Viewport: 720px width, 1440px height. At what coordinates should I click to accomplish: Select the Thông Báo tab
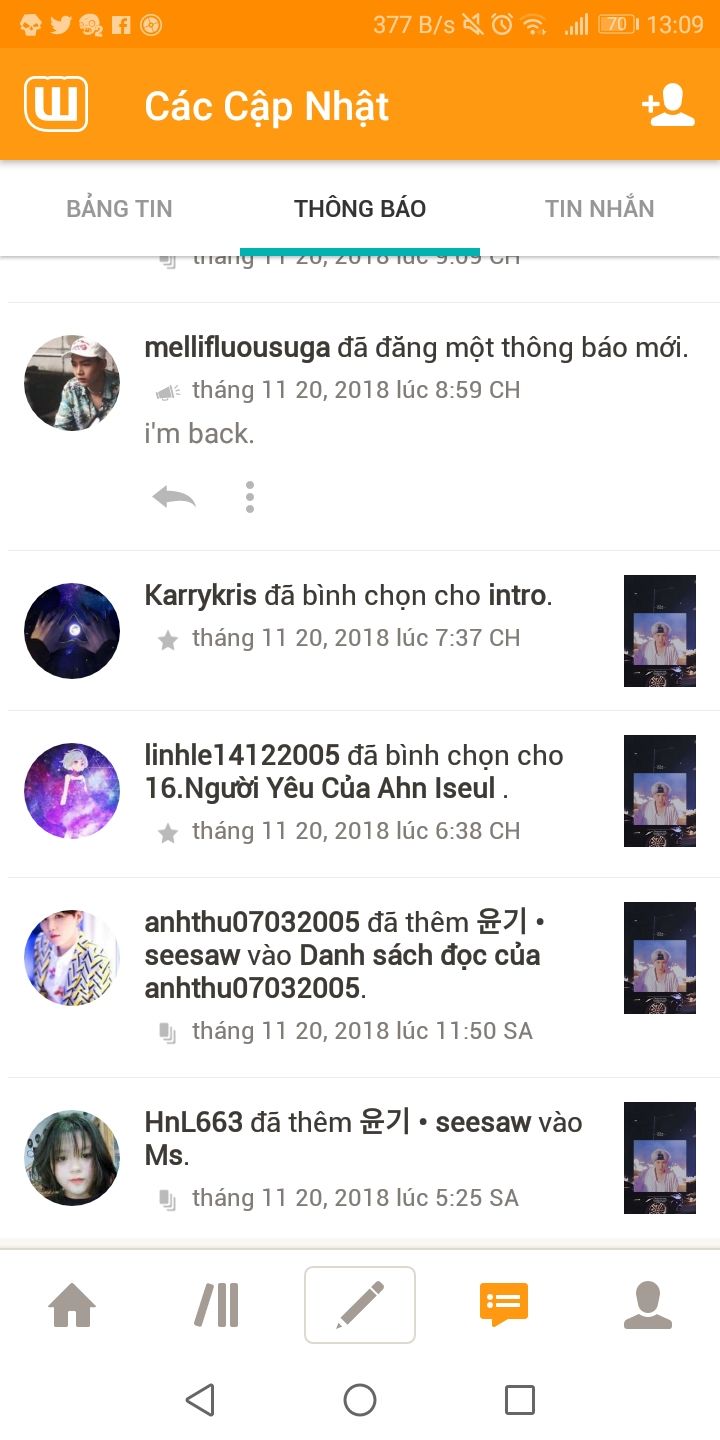(360, 209)
